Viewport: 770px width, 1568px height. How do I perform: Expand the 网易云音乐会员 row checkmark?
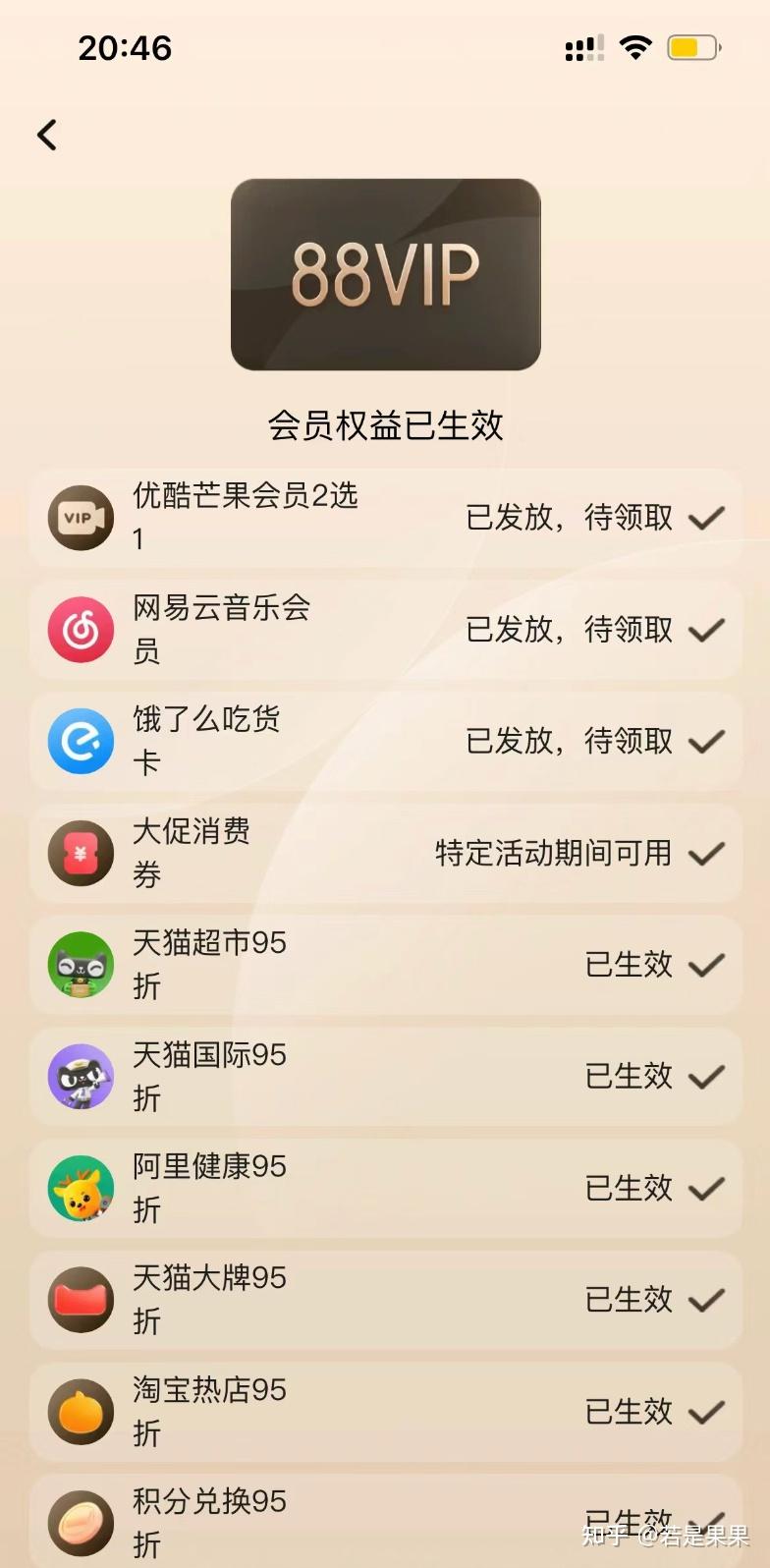[704, 630]
